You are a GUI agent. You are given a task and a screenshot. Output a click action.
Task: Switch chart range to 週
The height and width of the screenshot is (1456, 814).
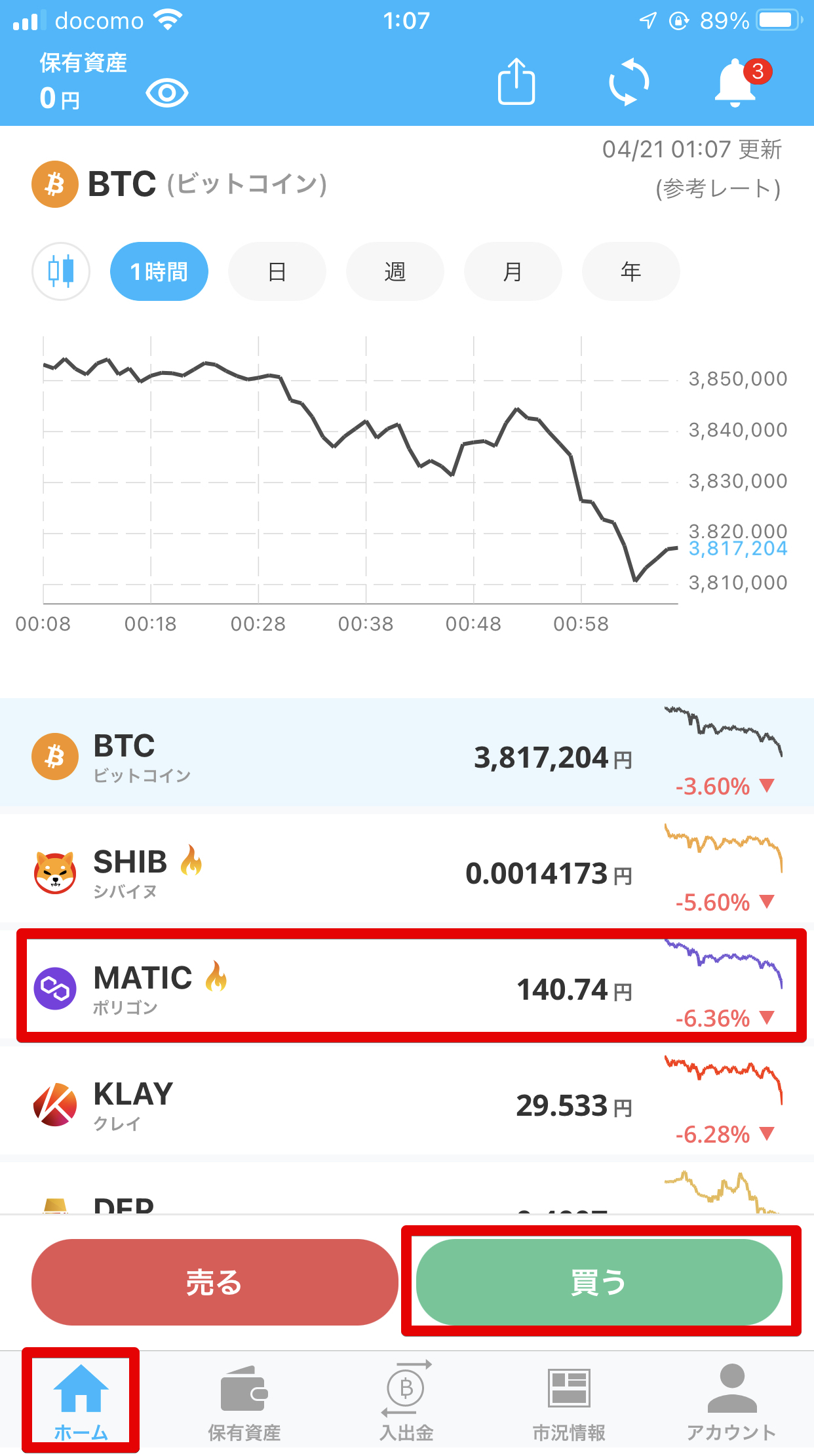coord(395,271)
